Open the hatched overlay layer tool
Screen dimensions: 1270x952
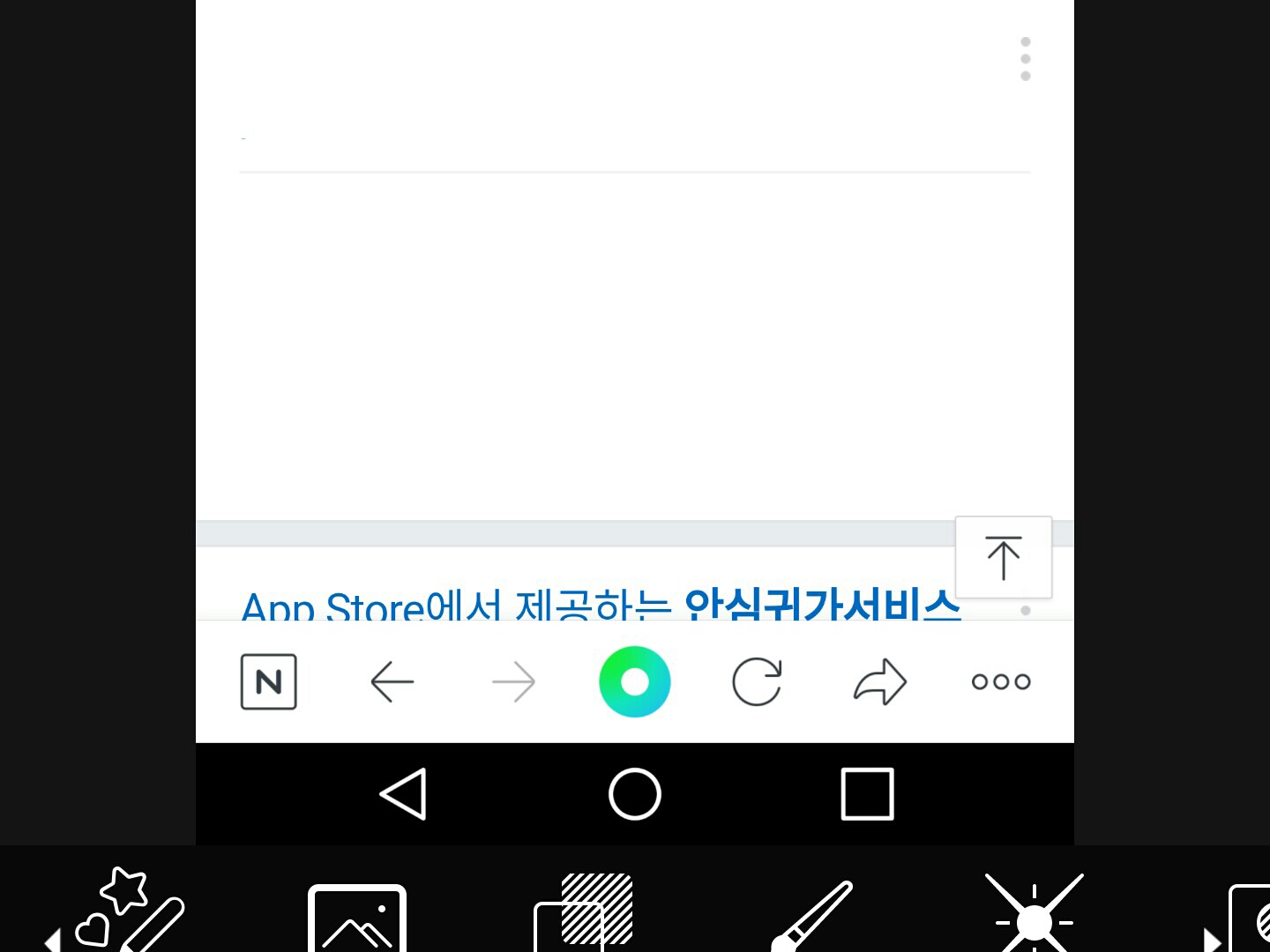click(x=584, y=912)
